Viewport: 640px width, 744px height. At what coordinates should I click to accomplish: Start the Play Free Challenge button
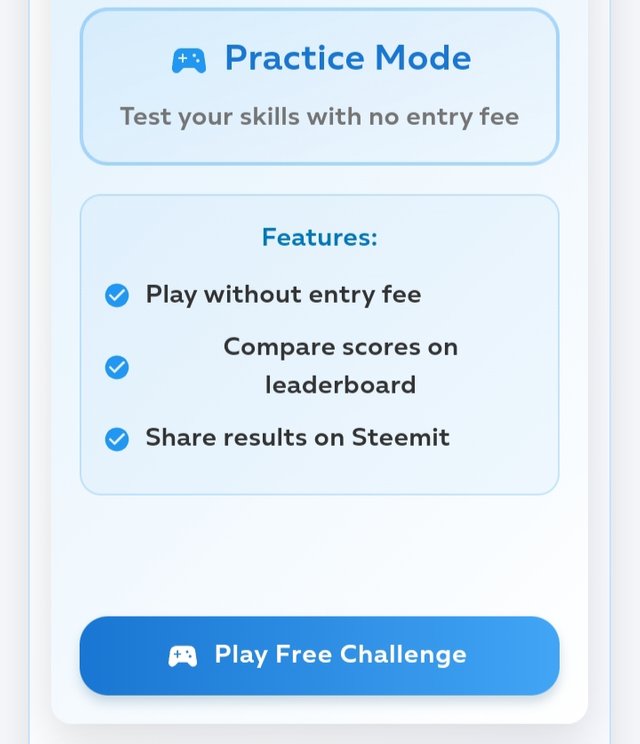point(319,656)
